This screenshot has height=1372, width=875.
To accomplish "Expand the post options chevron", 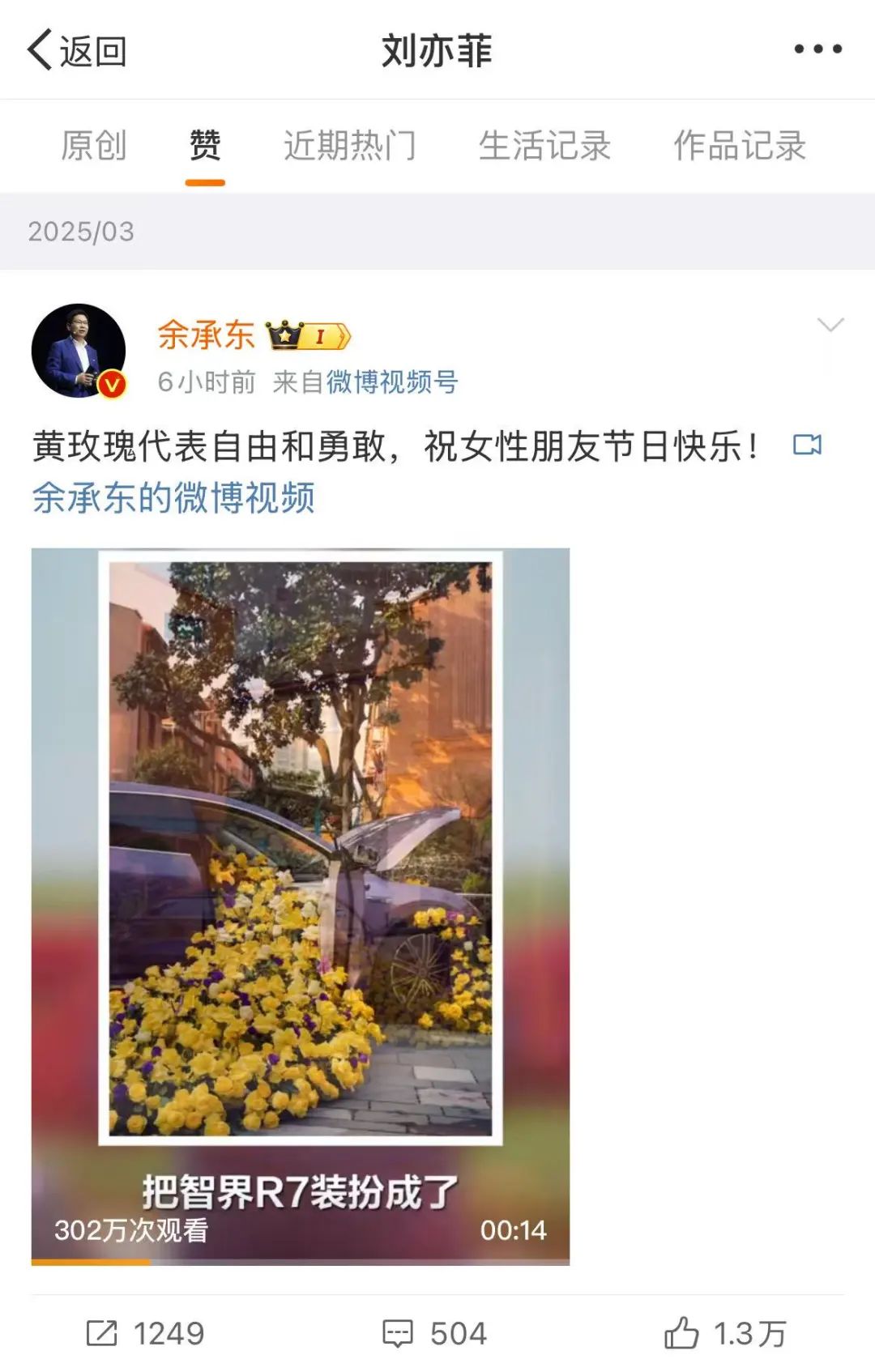I will tap(830, 326).
